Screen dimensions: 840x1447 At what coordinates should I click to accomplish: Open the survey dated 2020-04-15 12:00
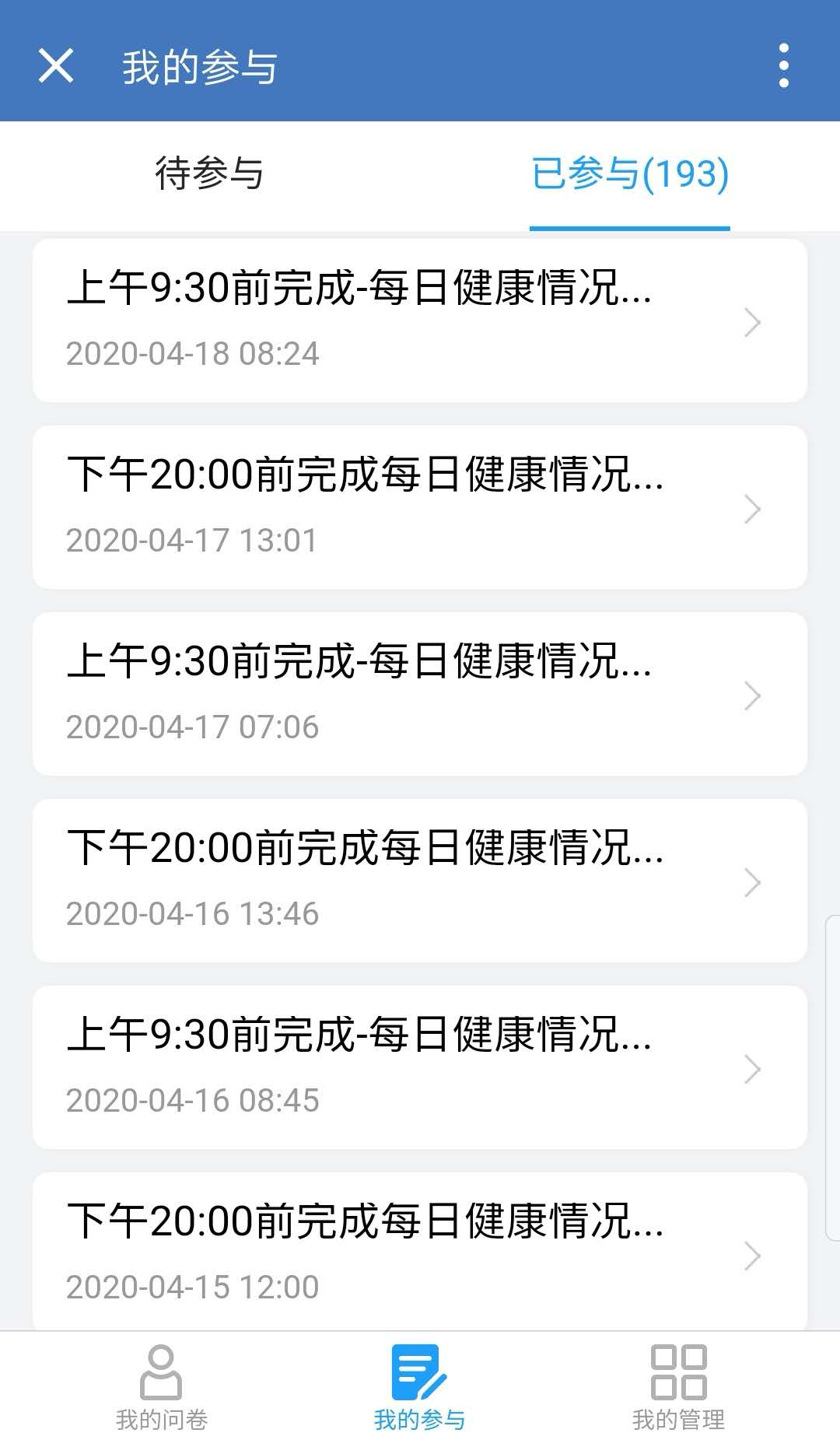click(x=420, y=1251)
